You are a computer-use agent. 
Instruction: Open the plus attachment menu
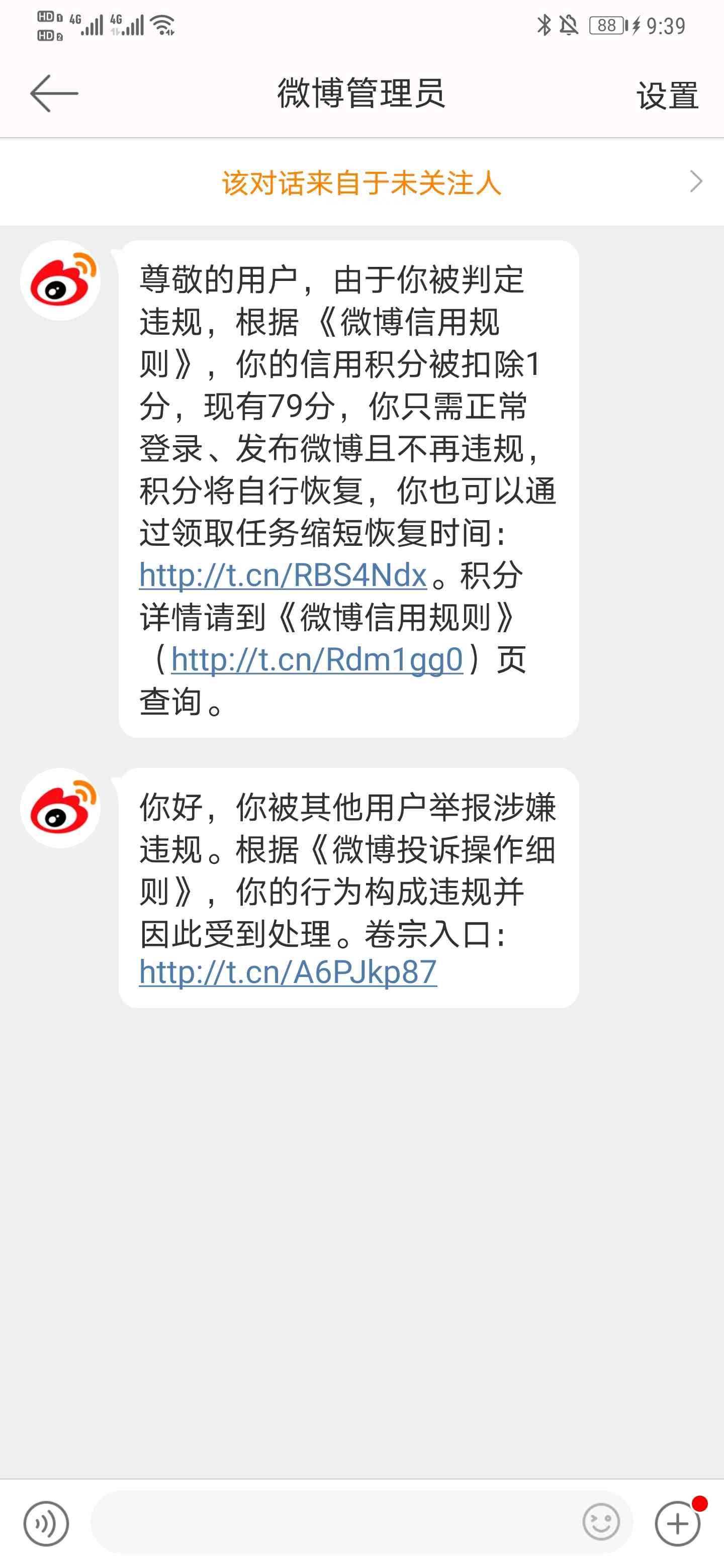point(678,1524)
